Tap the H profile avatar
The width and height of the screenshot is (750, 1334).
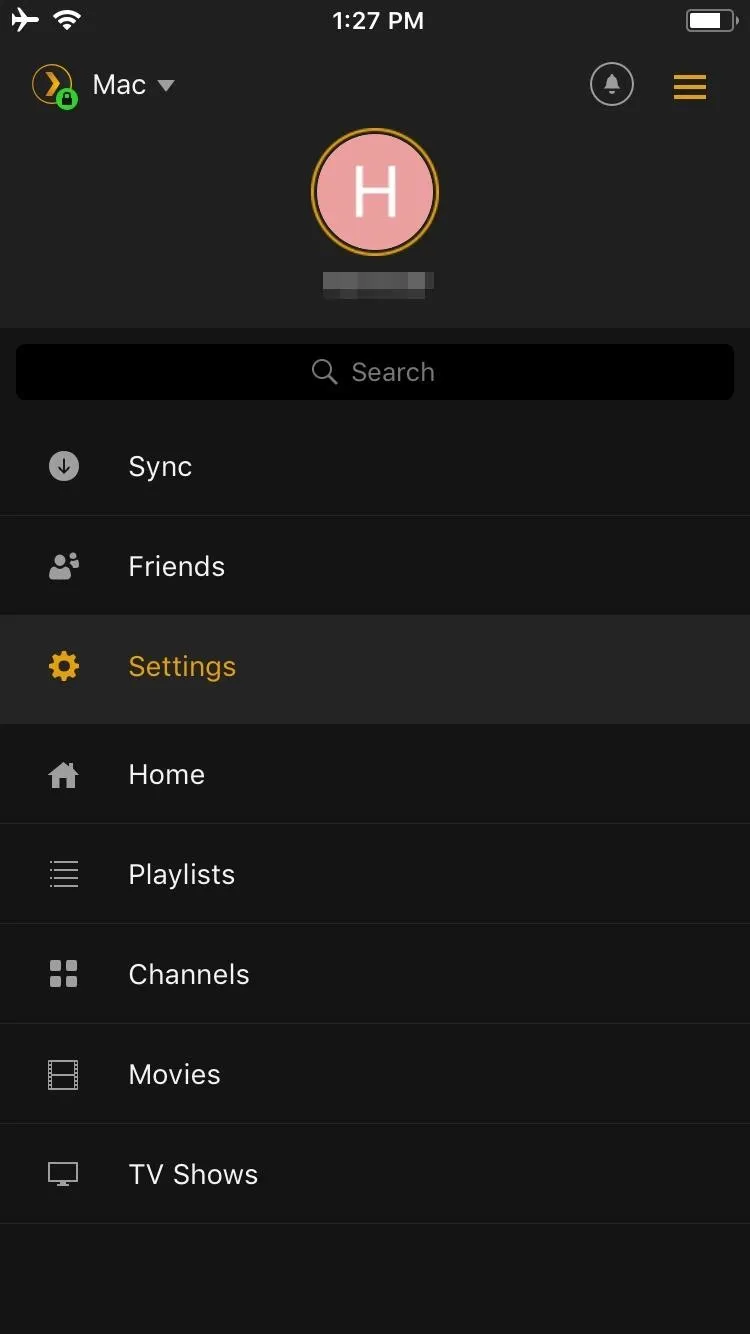point(375,191)
